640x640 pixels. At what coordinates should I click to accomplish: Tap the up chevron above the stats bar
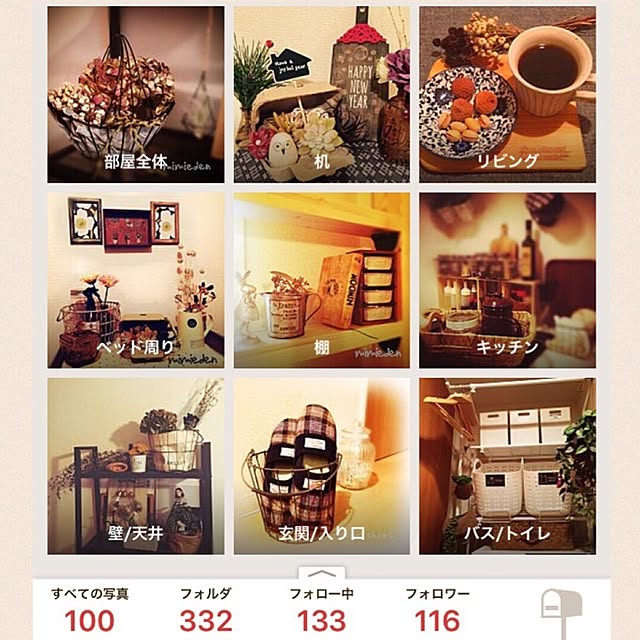coord(321,574)
